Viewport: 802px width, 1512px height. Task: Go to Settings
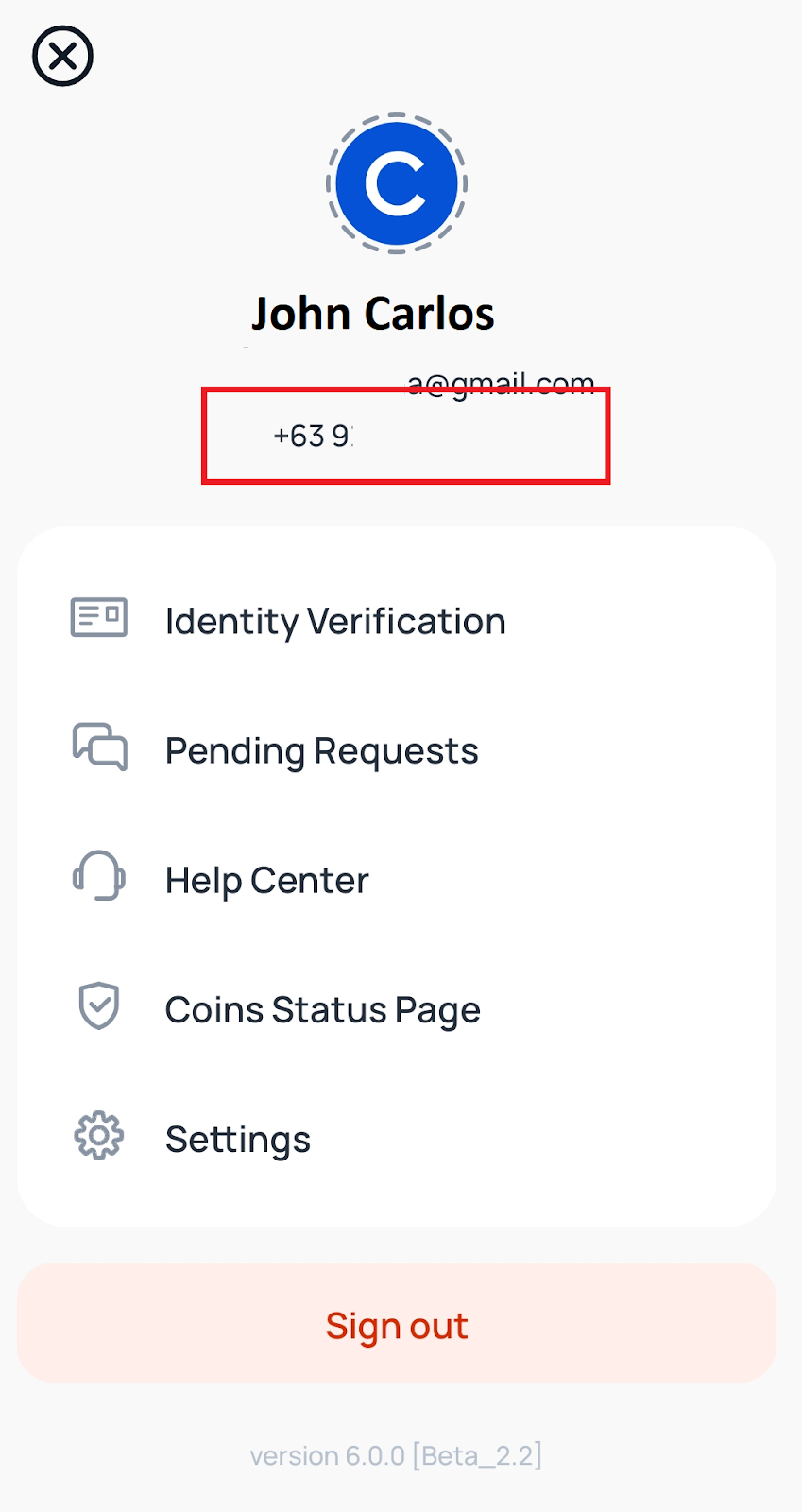[237, 1139]
